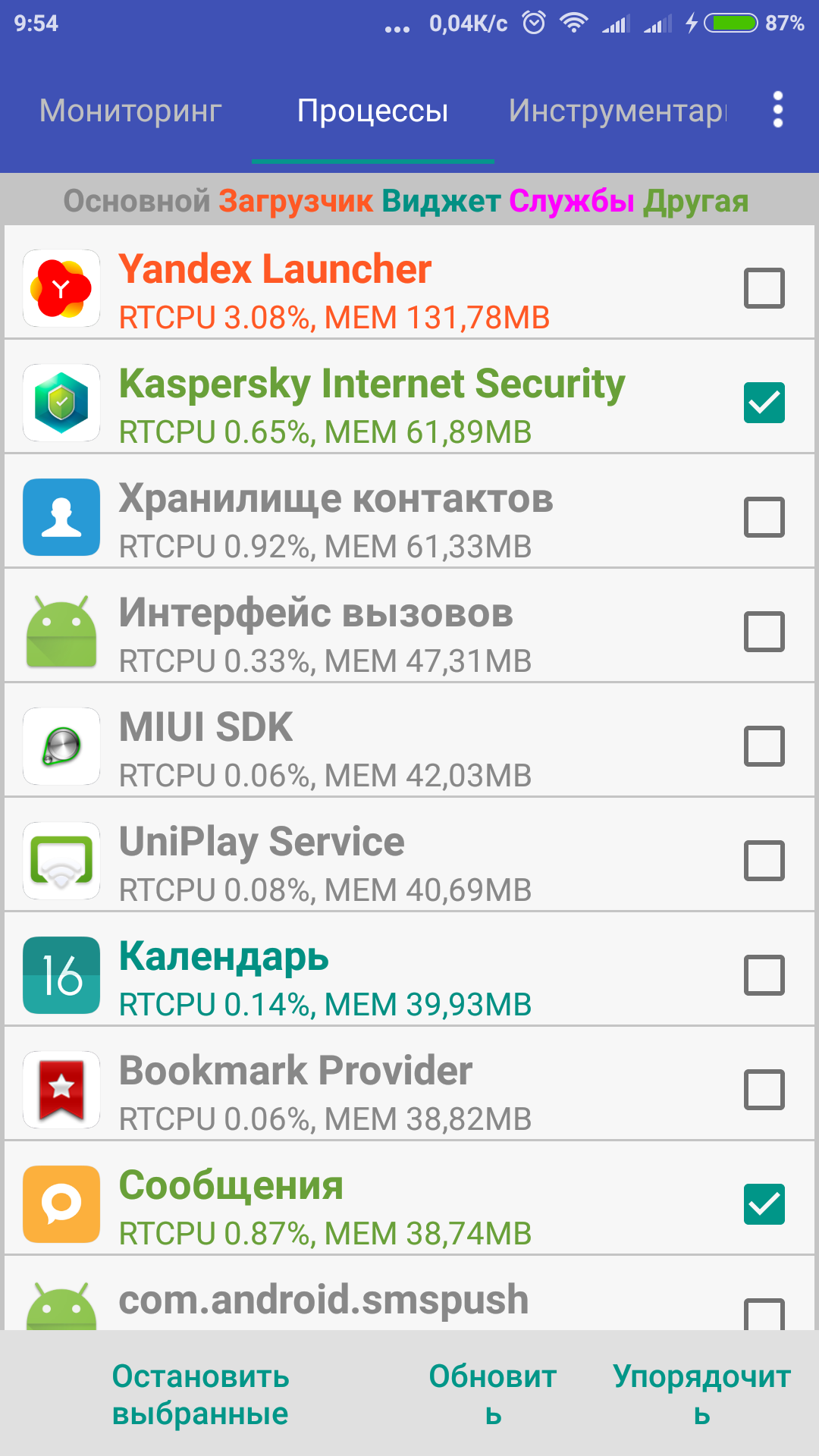Image resolution: width=819 pixels, height=1456 pixels.
Task: Tap the Упорядочить sort button
Action: (701, 1395)
